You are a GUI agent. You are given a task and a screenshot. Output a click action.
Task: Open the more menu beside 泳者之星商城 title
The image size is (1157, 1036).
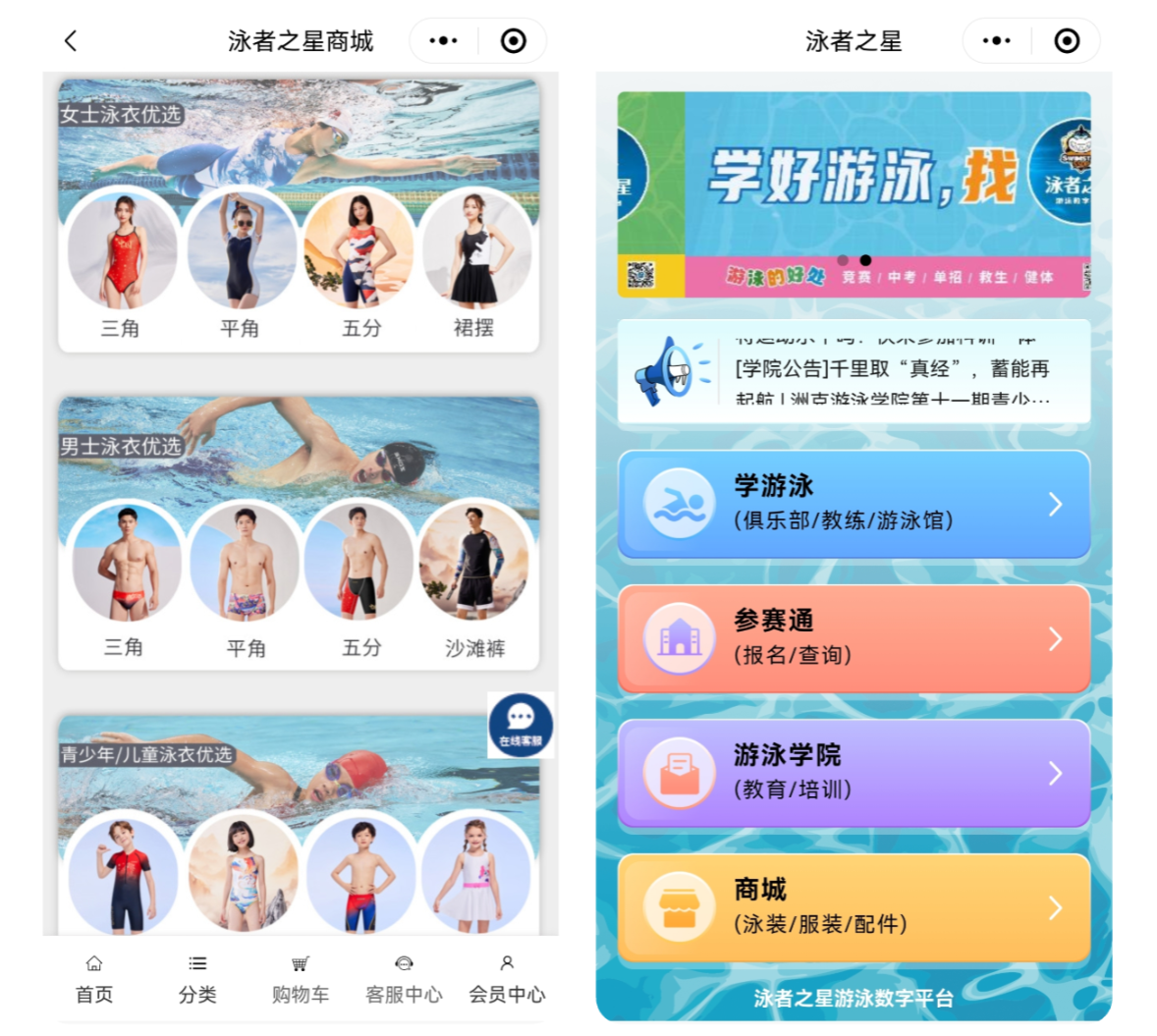pos(443,41)
